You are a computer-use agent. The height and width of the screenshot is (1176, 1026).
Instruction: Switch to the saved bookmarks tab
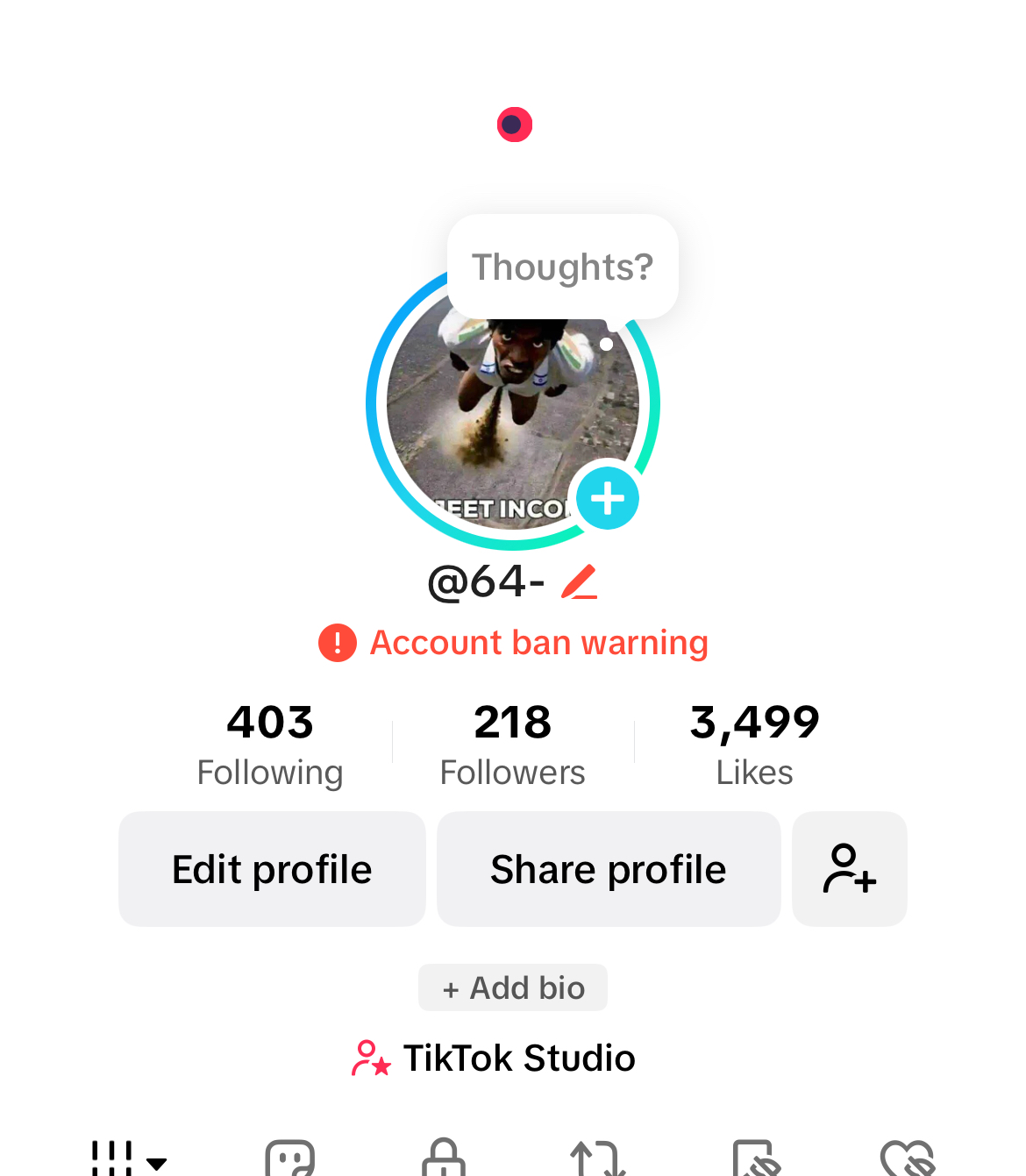755,1159
